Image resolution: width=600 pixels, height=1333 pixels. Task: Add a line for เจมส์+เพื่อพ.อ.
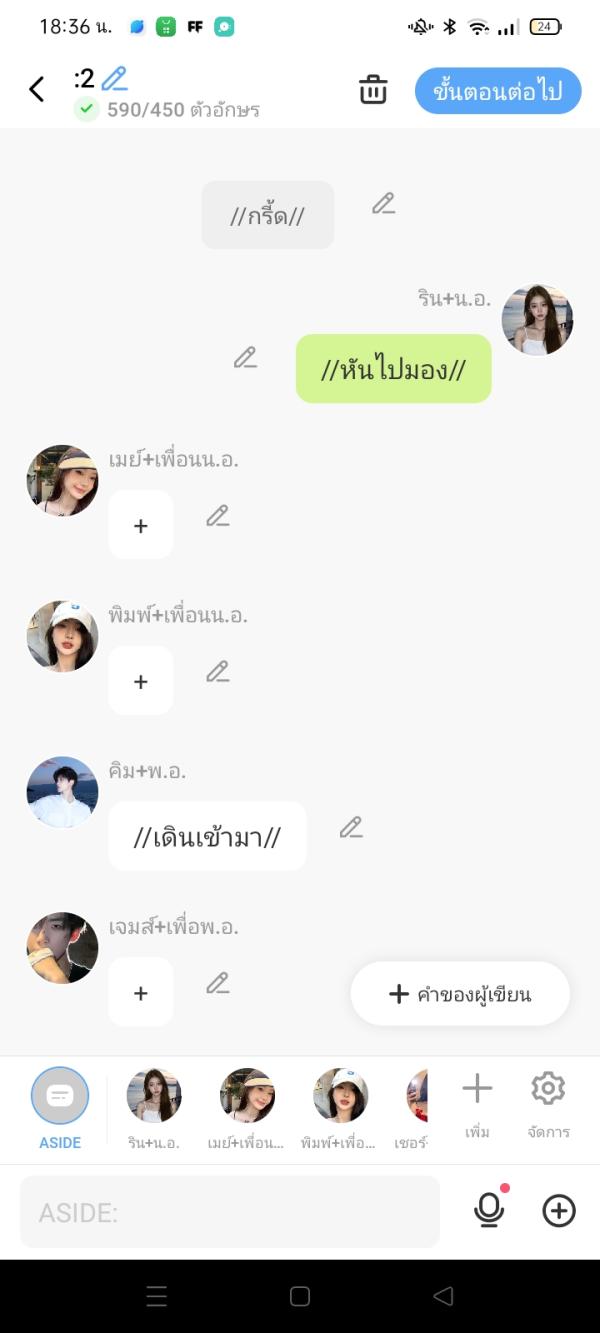coord(141,993)
